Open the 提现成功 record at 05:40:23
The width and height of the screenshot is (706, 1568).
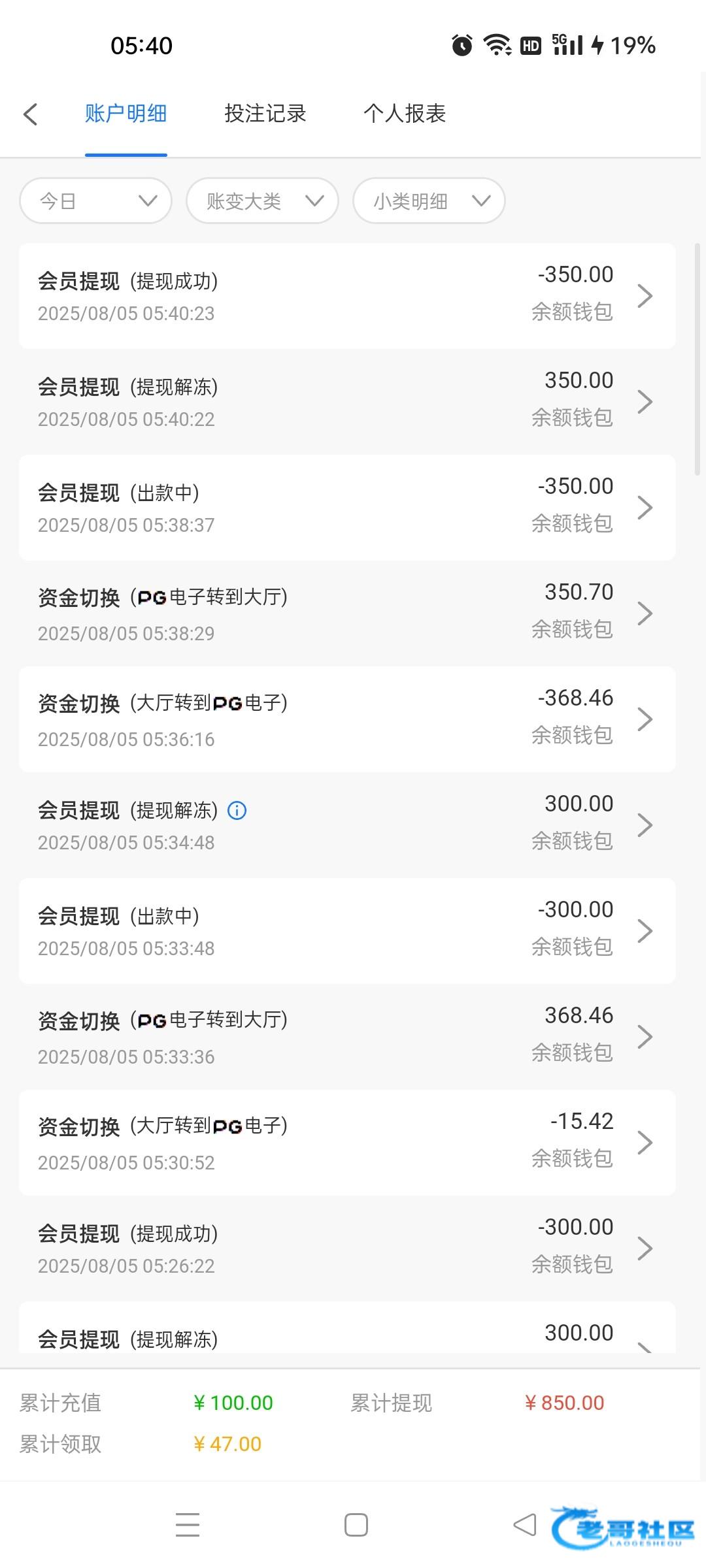click(x=347, y=296)
